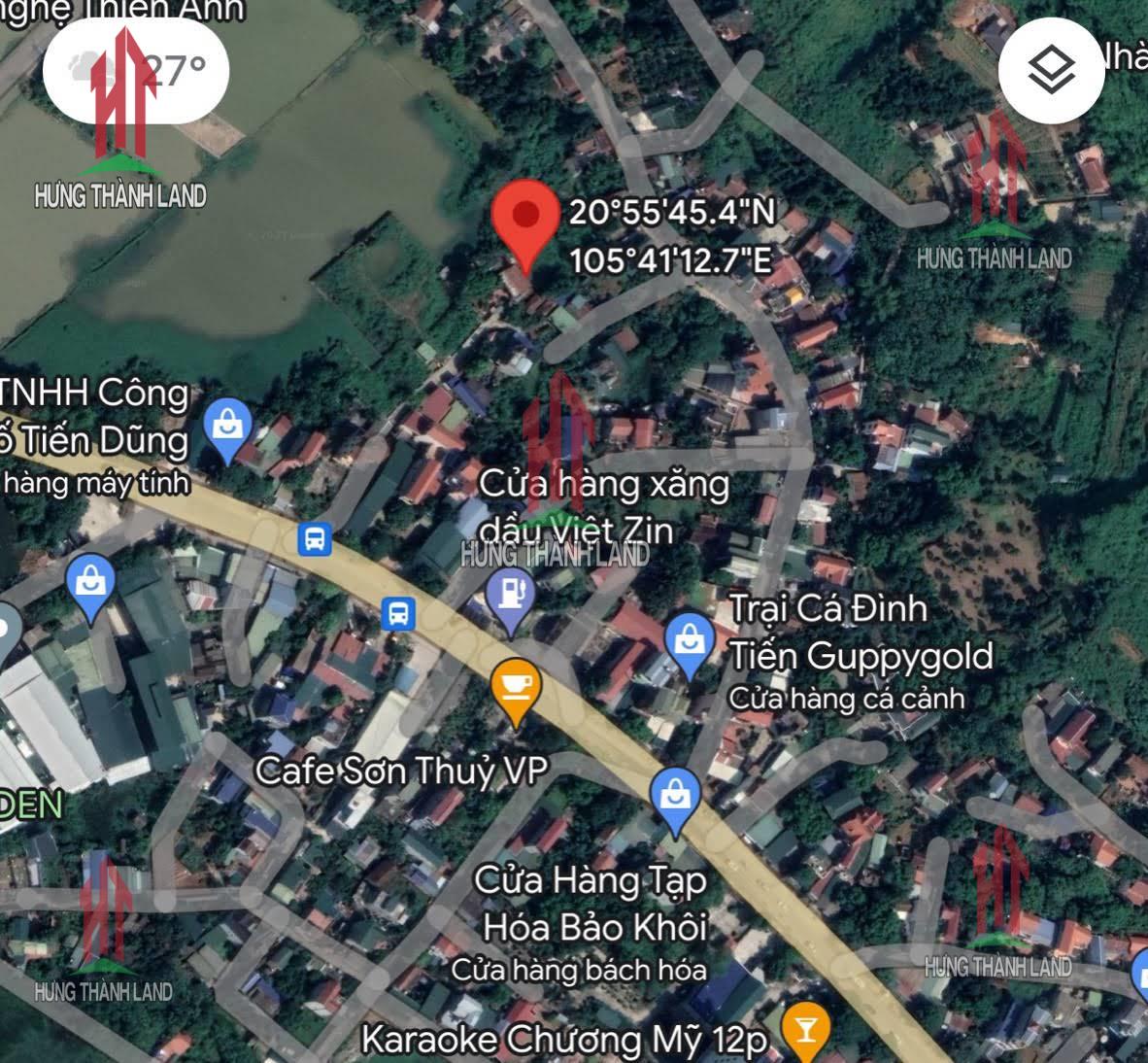Tap the 27° weather chip
The width and height of the screenshot is (1148, 1063).
point(136,70)
